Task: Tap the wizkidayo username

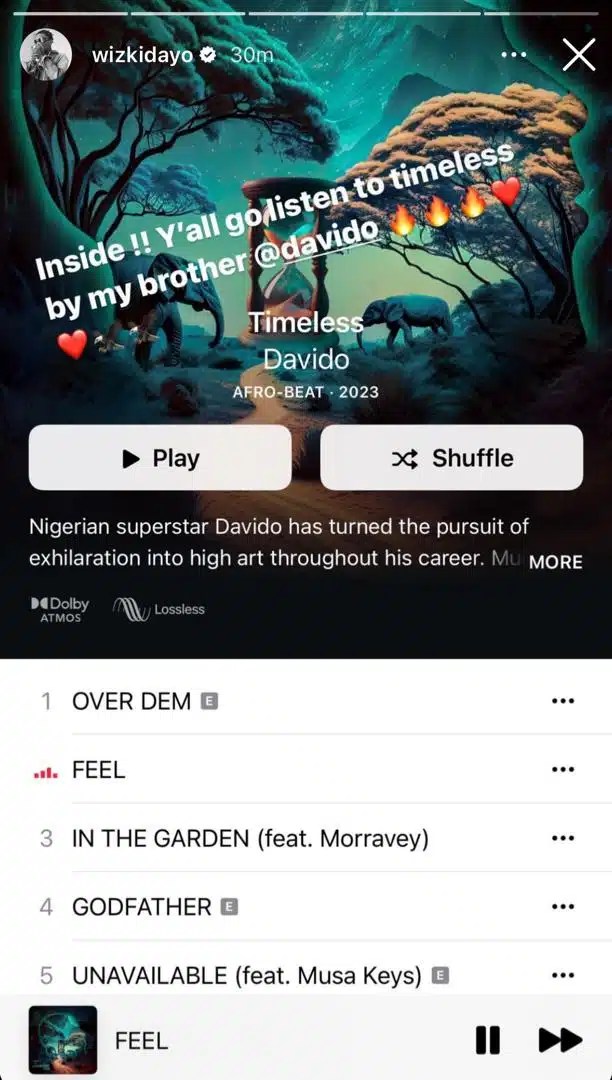Action: point(143,56)
